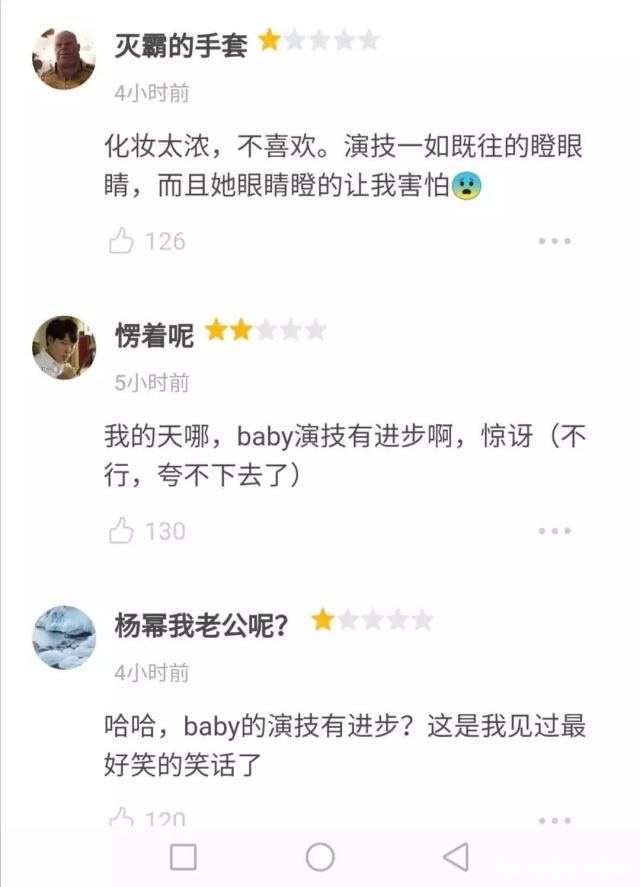Screen dimensions: 640x887
Task: View 愣着呢's profile avatar
Action: pos(64,348)
